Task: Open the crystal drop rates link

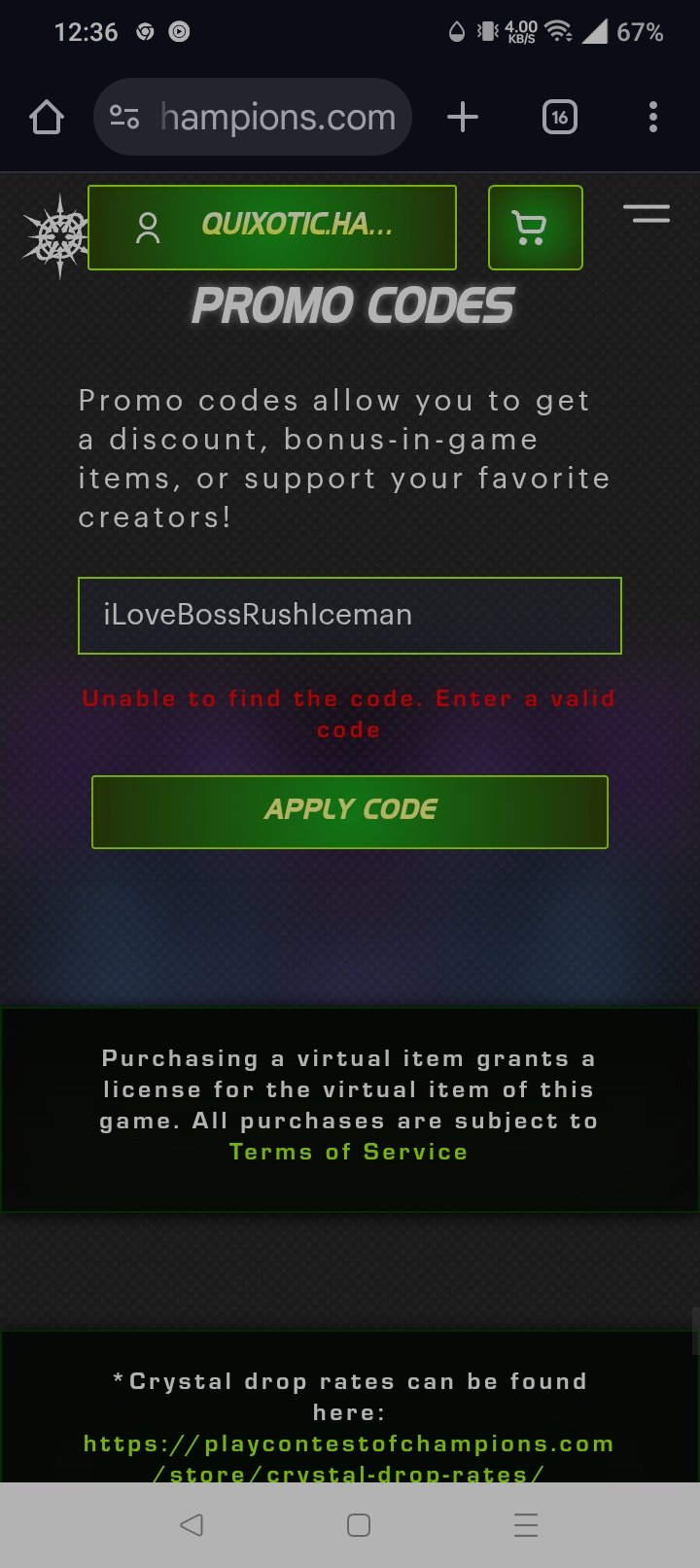Action: point(348,1459)
